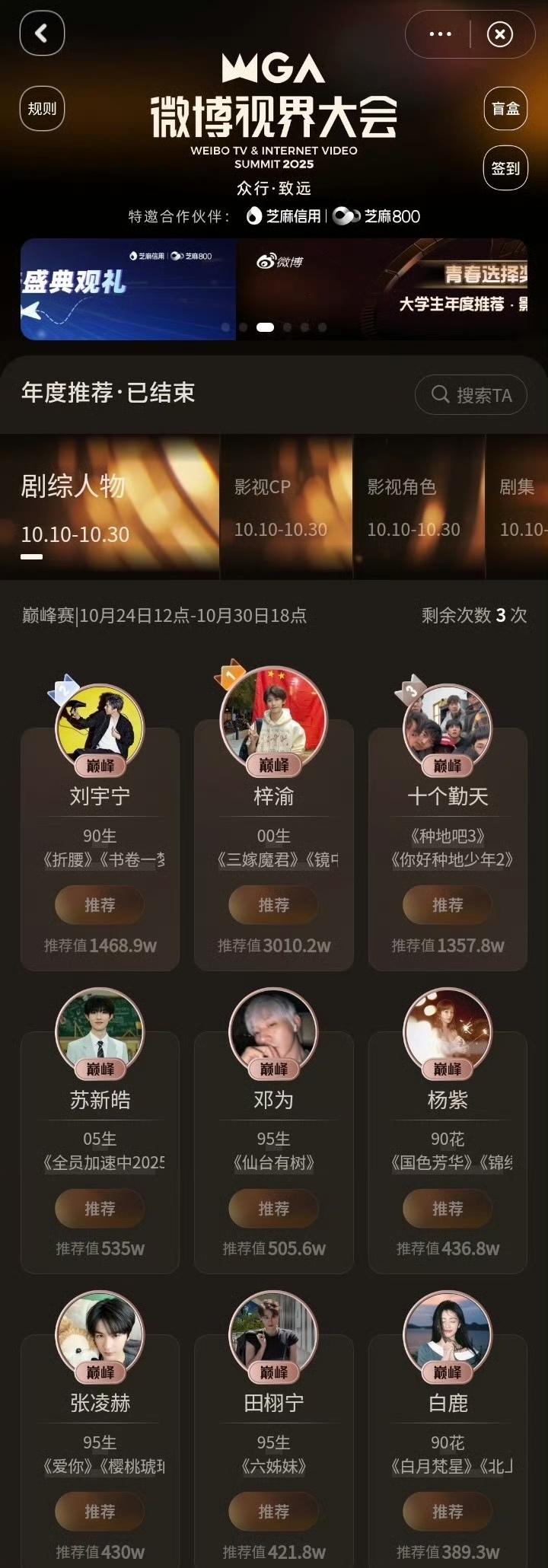Tap 推荐 under 梓渝

click(273, 905)
